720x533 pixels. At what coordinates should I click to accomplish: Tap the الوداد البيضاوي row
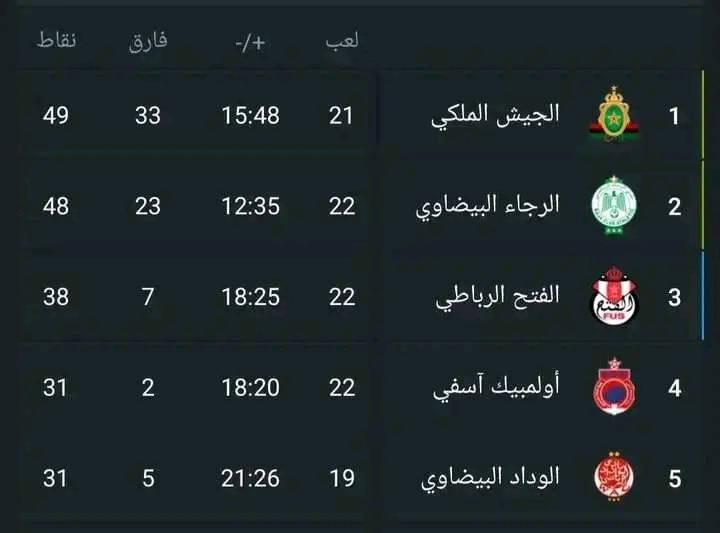(489, 478)
